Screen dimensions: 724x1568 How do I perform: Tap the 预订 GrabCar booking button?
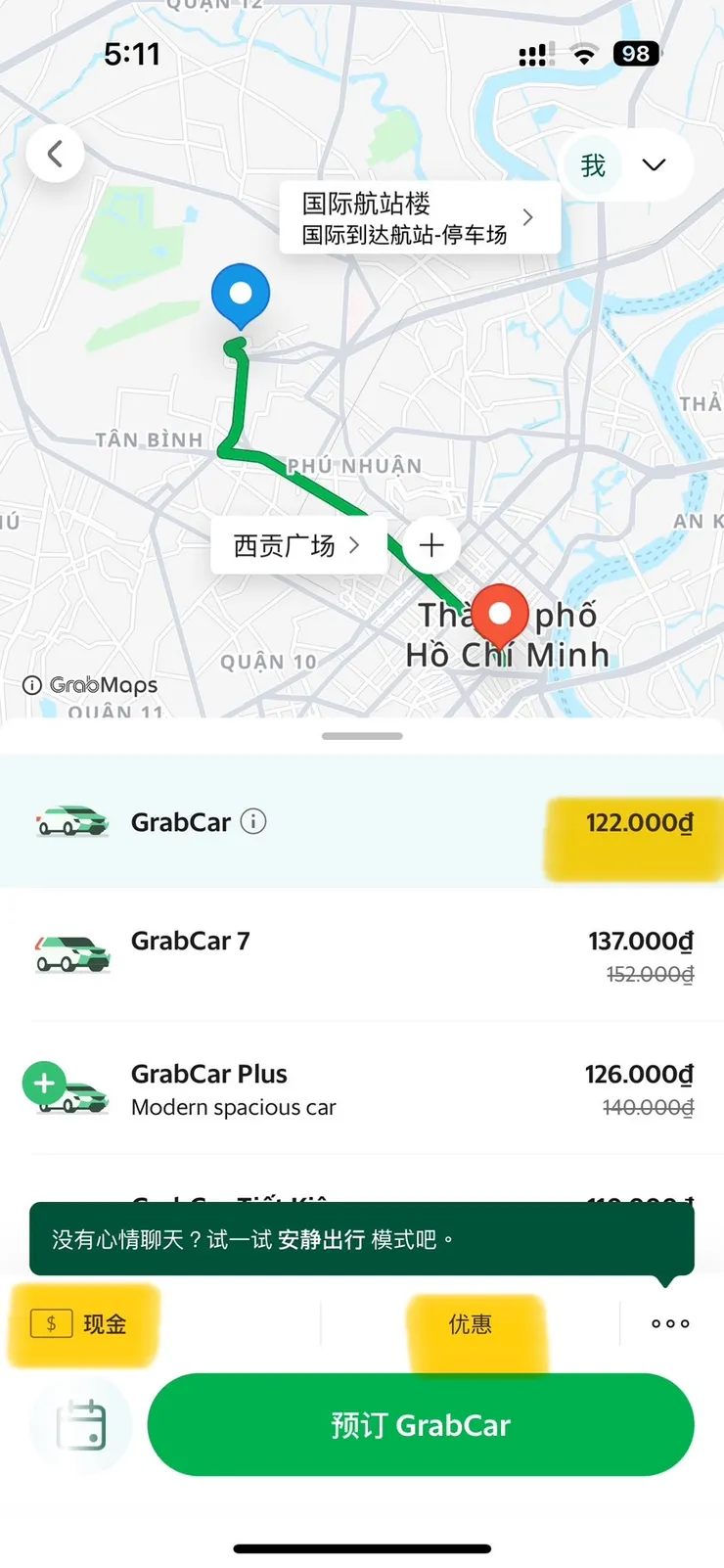coord(420,1425)
